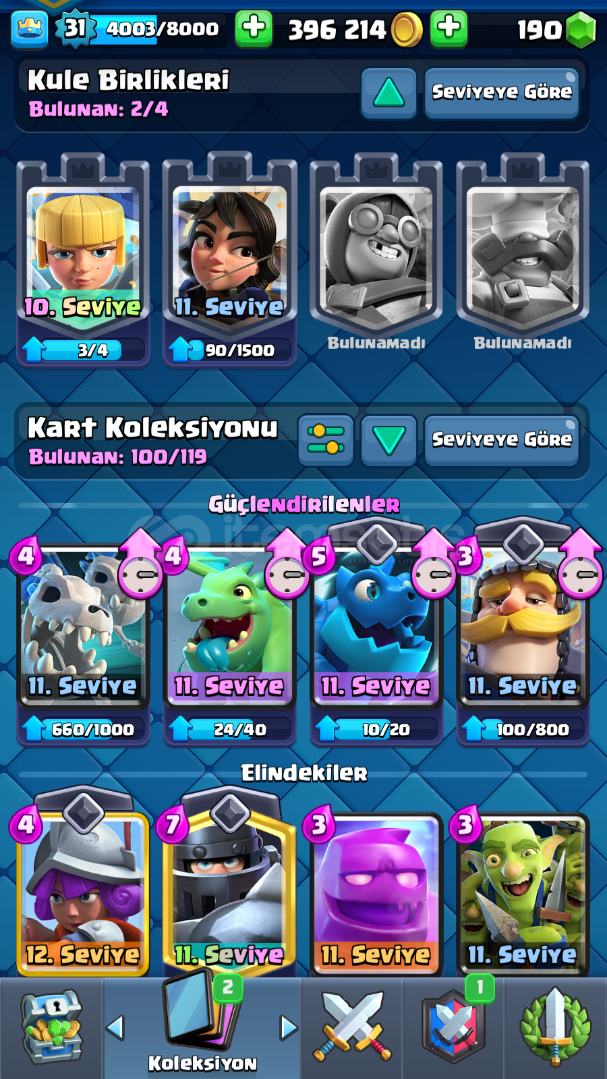The height and width of the screenshot is (1079, 607).
Task: Open card collection filter sliders
Action: pos(326,440)
